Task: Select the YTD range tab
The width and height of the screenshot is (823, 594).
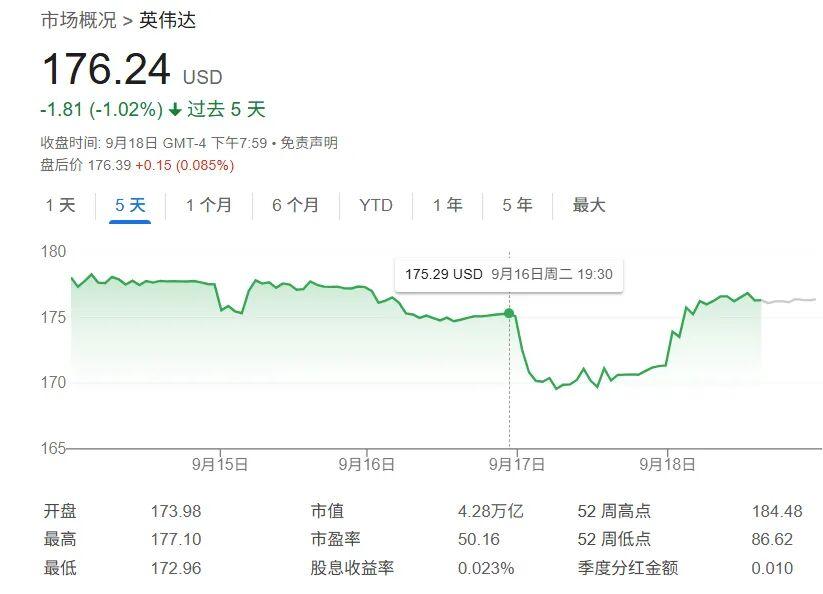Action: [x=376, y=205]
